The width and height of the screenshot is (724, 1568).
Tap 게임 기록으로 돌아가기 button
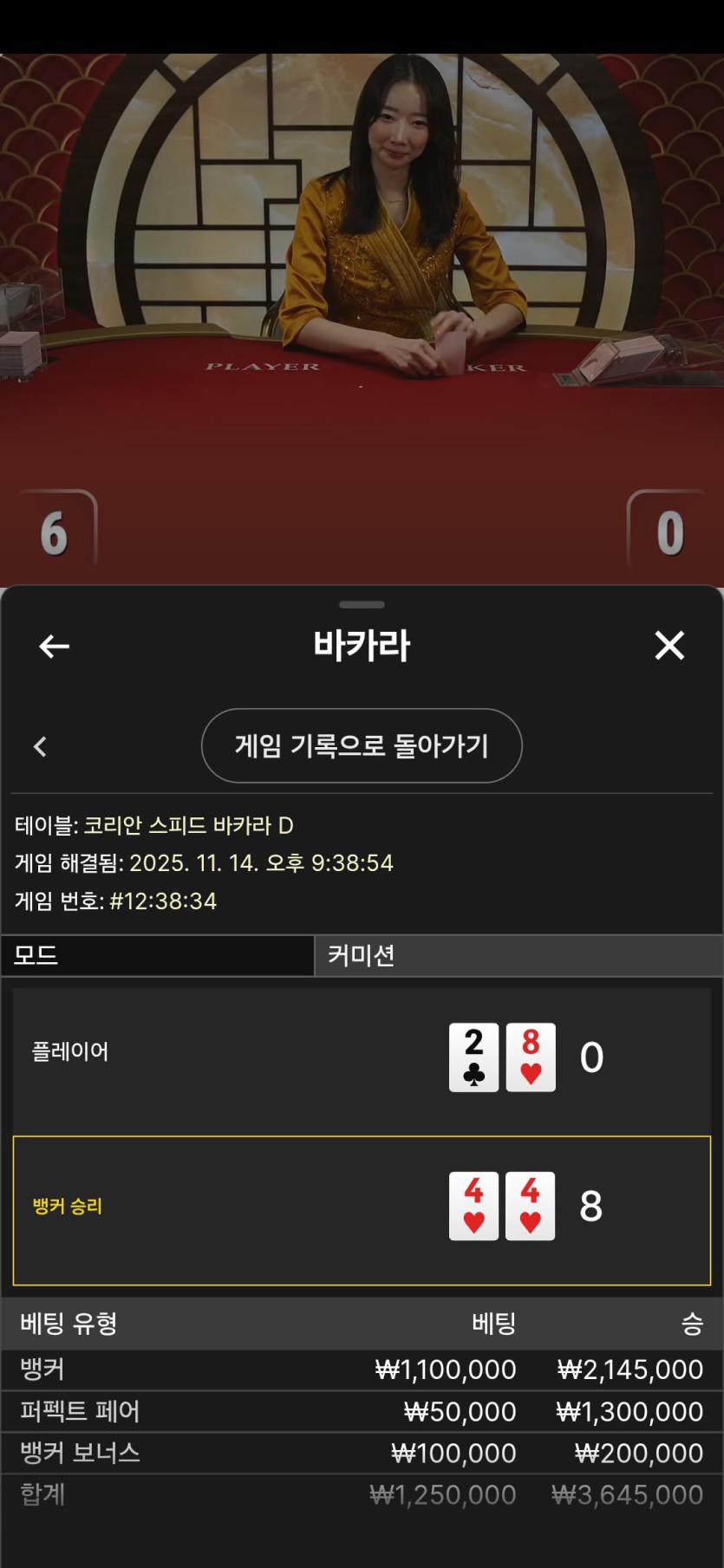(x=362, y=745)
